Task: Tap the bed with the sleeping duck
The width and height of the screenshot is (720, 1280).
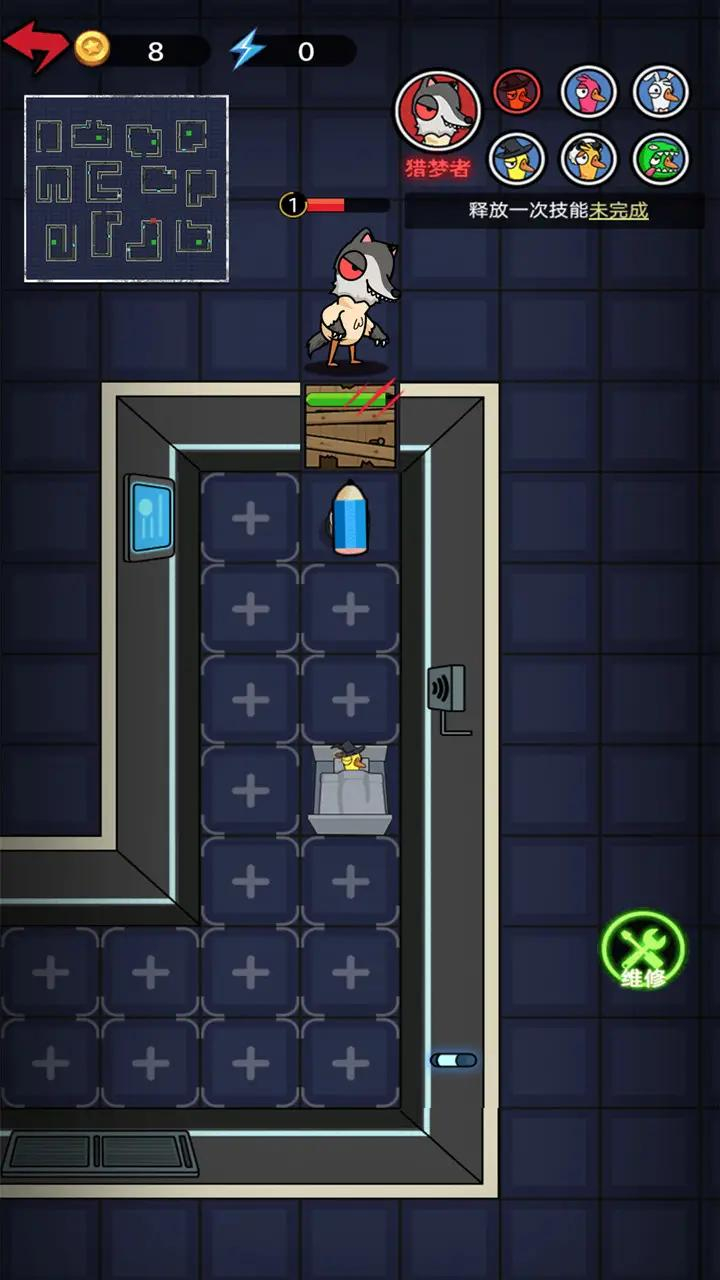Action: point(350,792)
